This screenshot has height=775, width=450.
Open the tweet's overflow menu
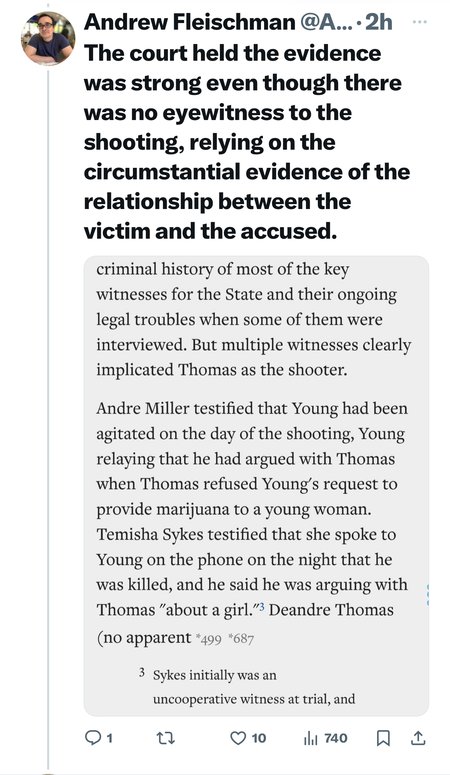click(419, 22)
